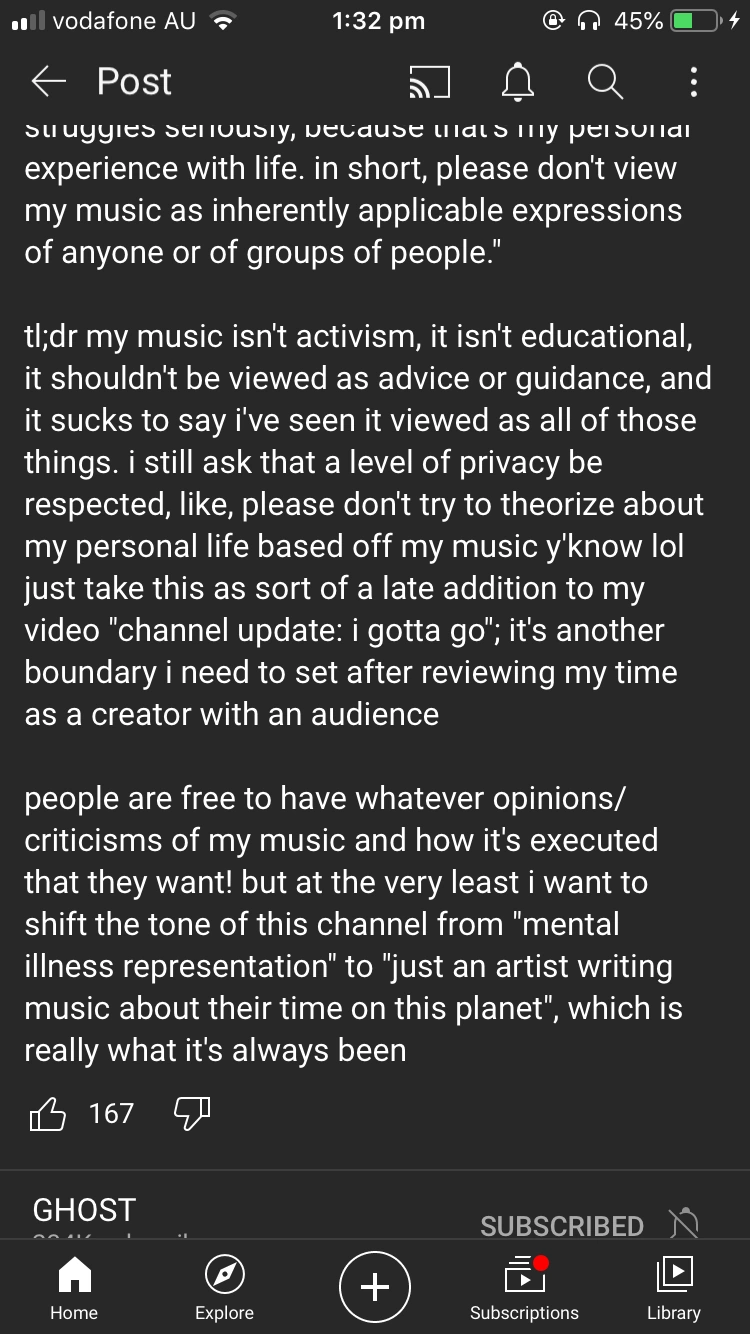The width and height of the screenshot is (750, 1334).
Task: Open the cast to device icon
Action: [x=429, y=83]
